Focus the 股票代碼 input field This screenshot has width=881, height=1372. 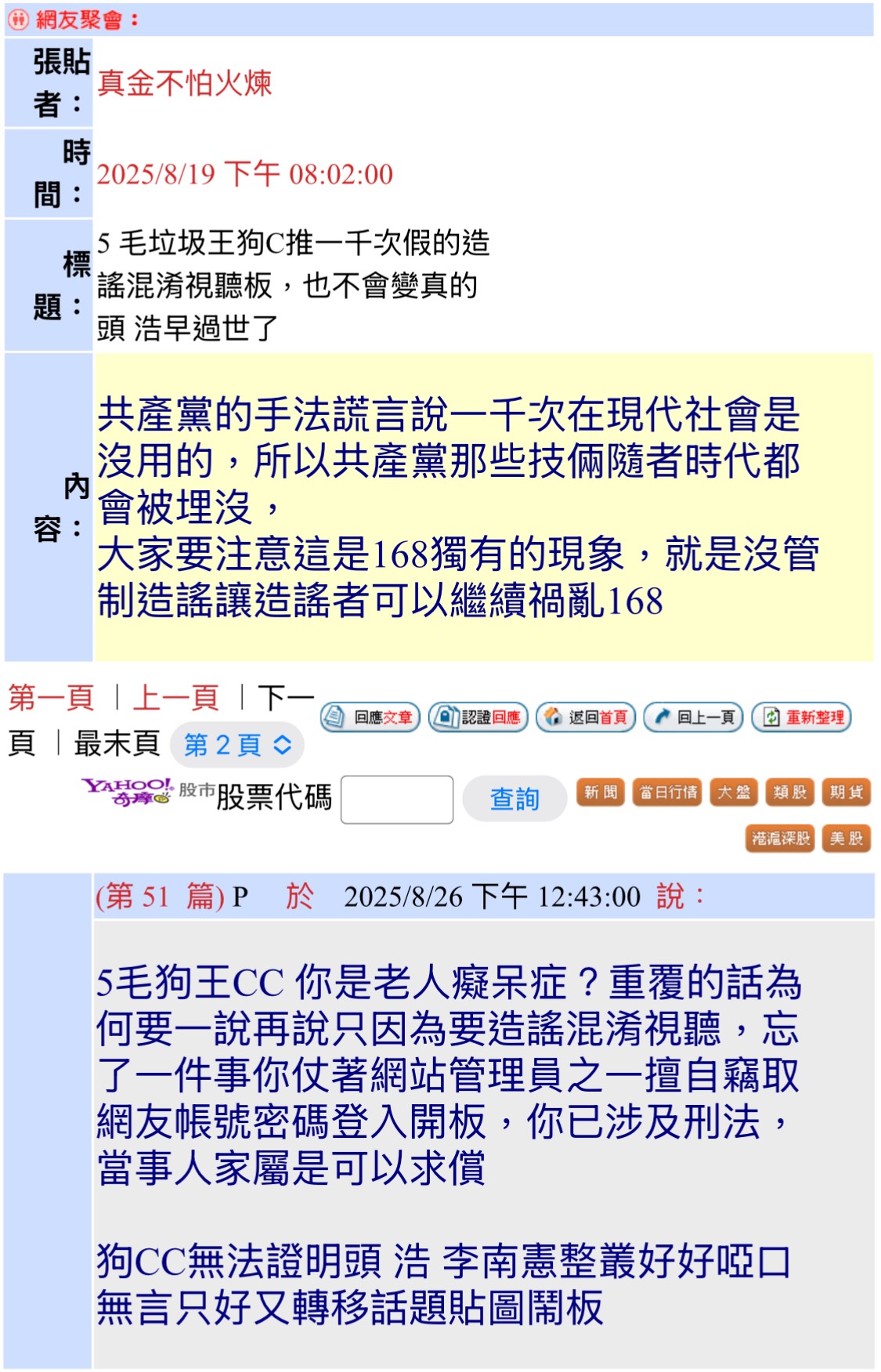(397, 800)
